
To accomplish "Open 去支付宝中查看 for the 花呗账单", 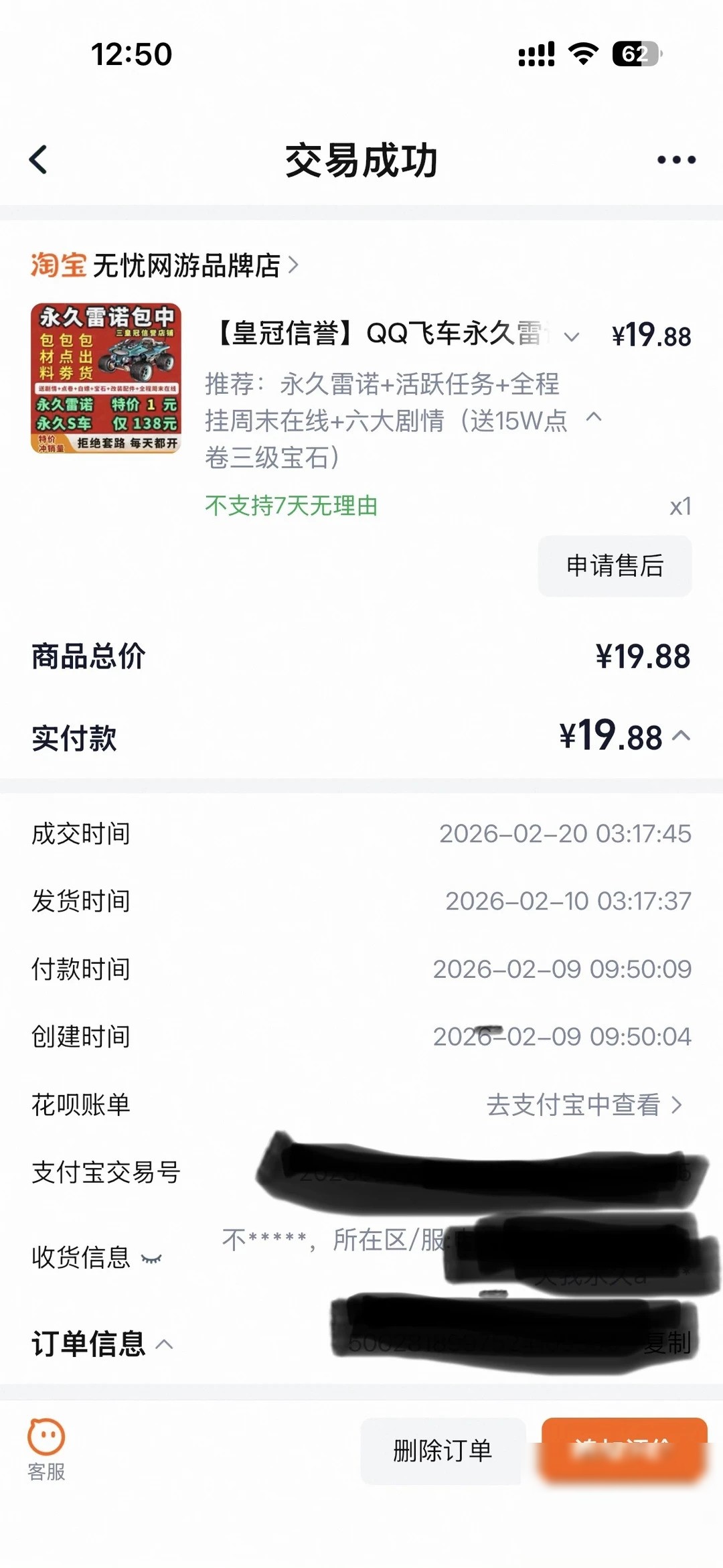I will (584, 1104).
